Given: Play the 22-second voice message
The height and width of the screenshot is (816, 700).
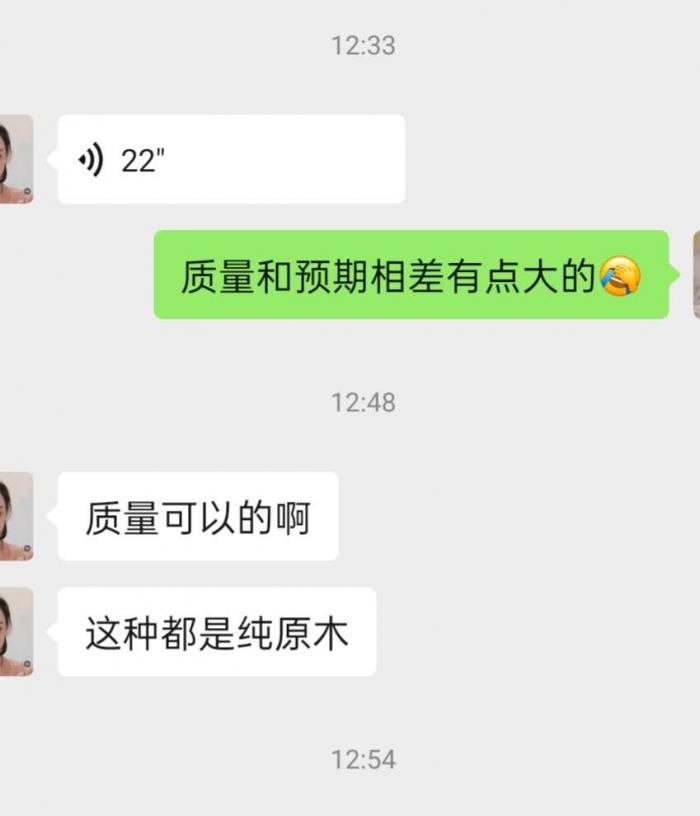Looking at the screenshot, I should [230, 160].
